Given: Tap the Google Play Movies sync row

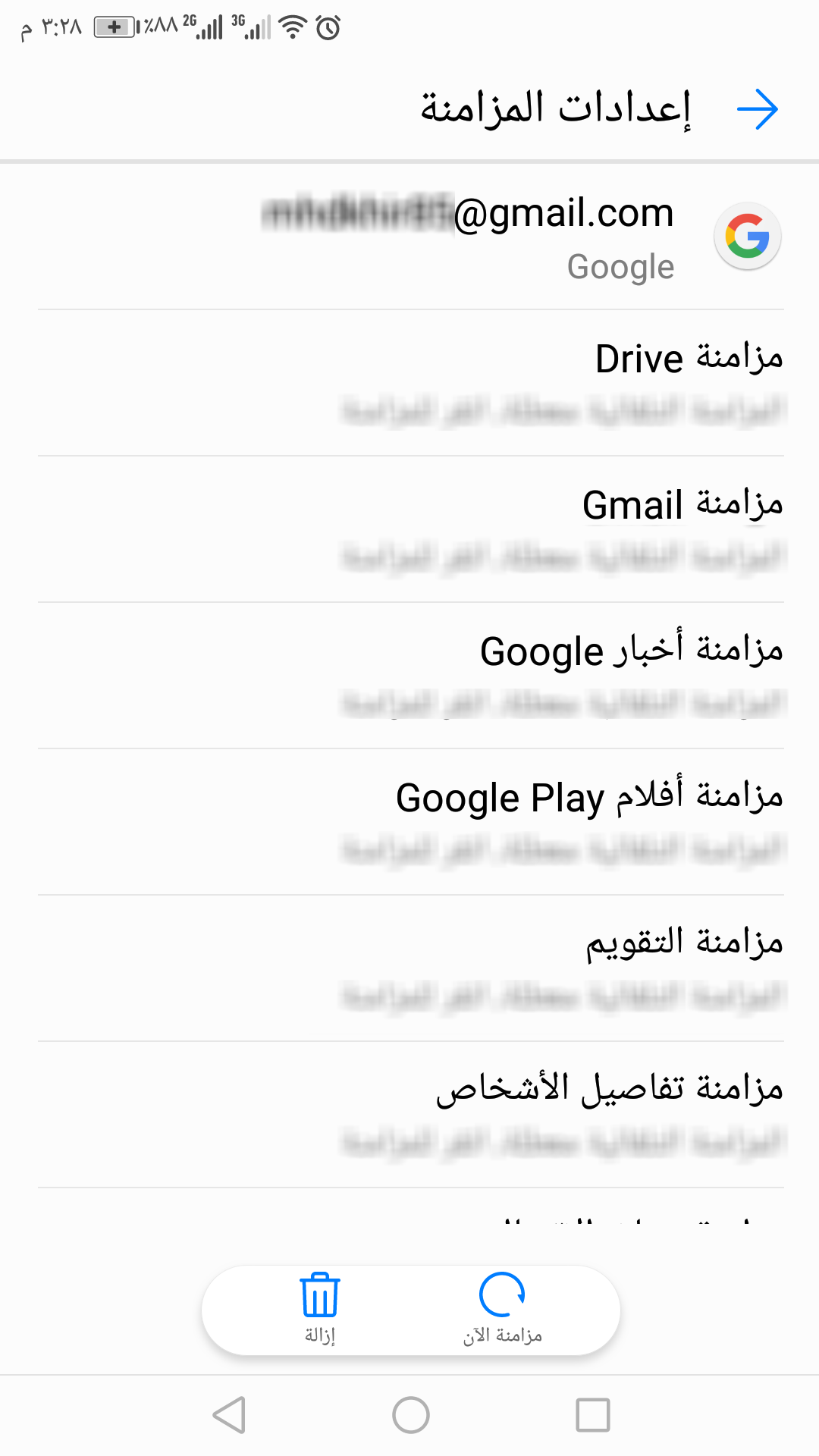Looking at the screenshot, I should (409, 822).
